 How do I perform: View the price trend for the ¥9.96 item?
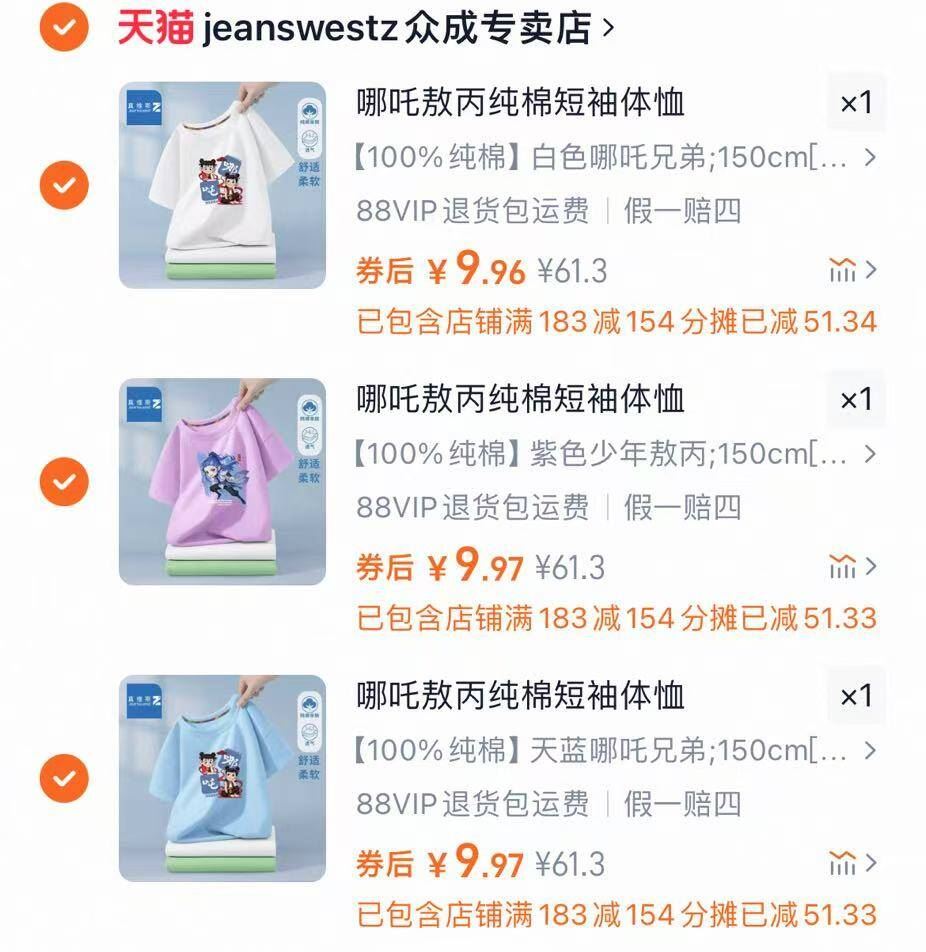point(851,269)
